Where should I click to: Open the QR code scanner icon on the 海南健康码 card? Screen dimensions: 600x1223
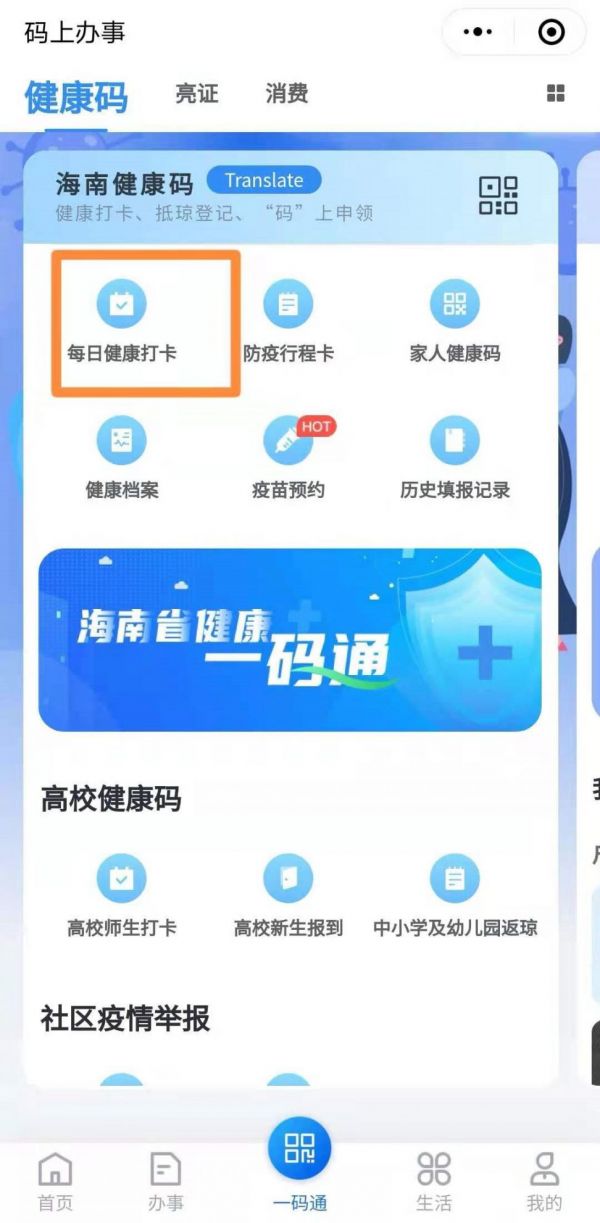click(x=498, y=195)
